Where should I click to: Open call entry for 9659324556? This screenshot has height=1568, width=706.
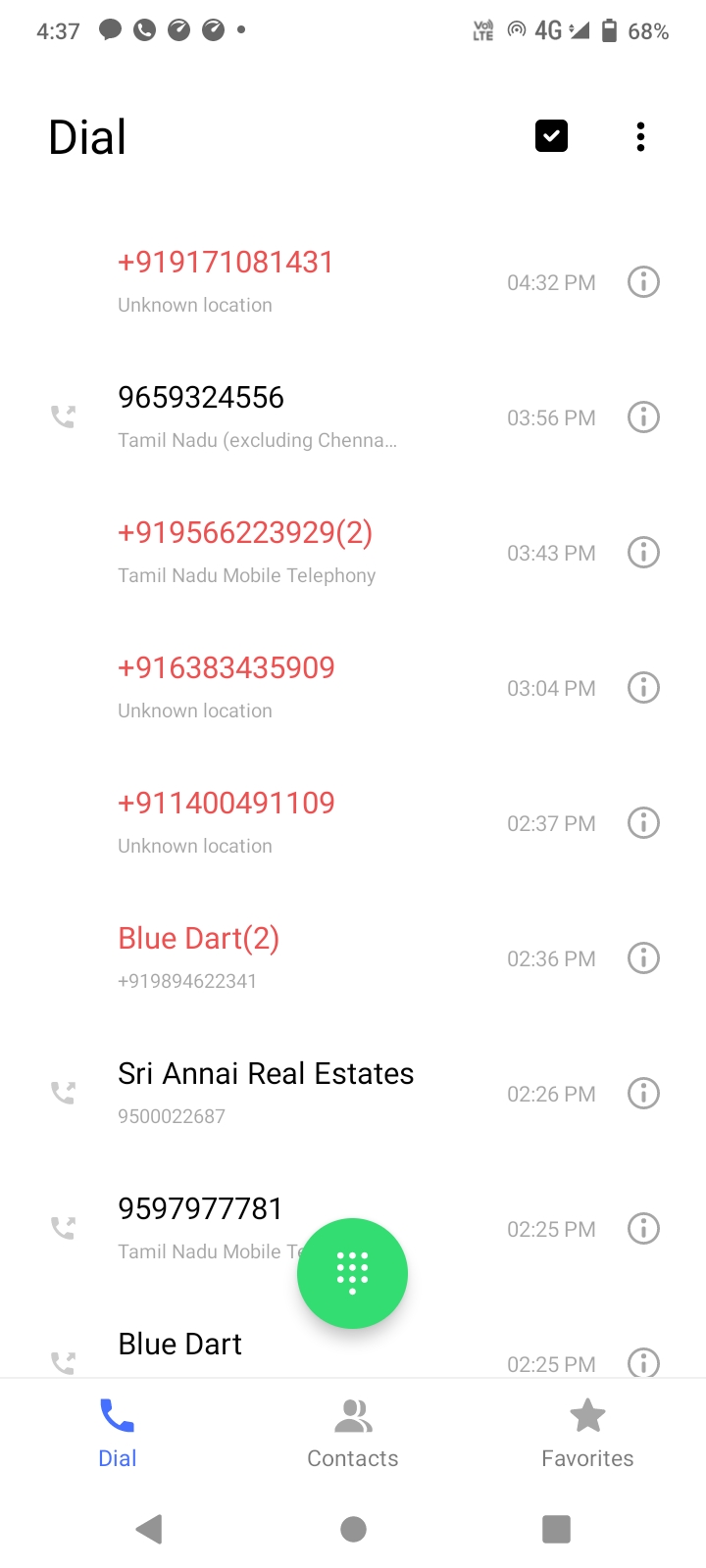353,417
